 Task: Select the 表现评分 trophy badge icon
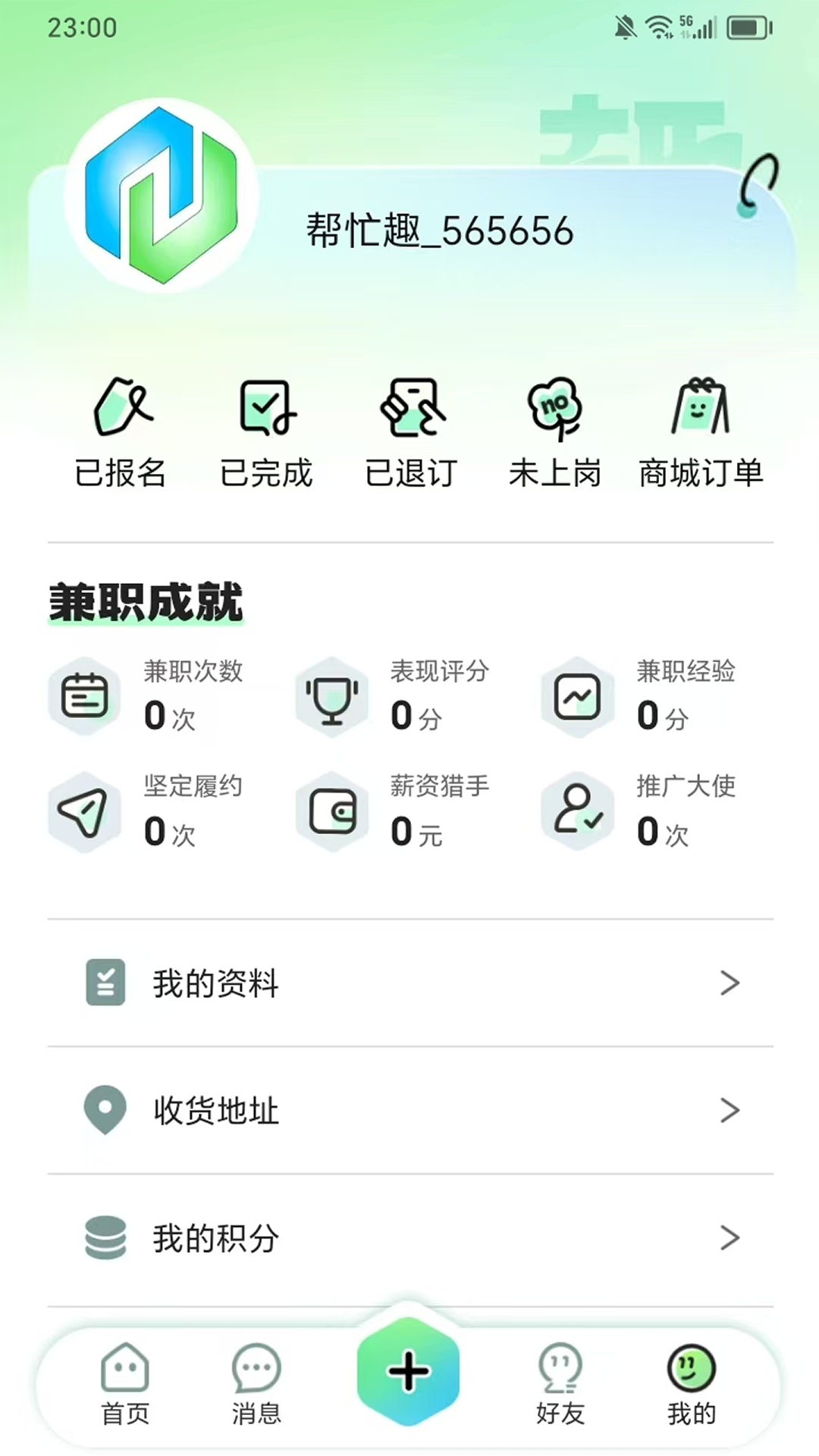pyautogui.click(x=331, y=695)
